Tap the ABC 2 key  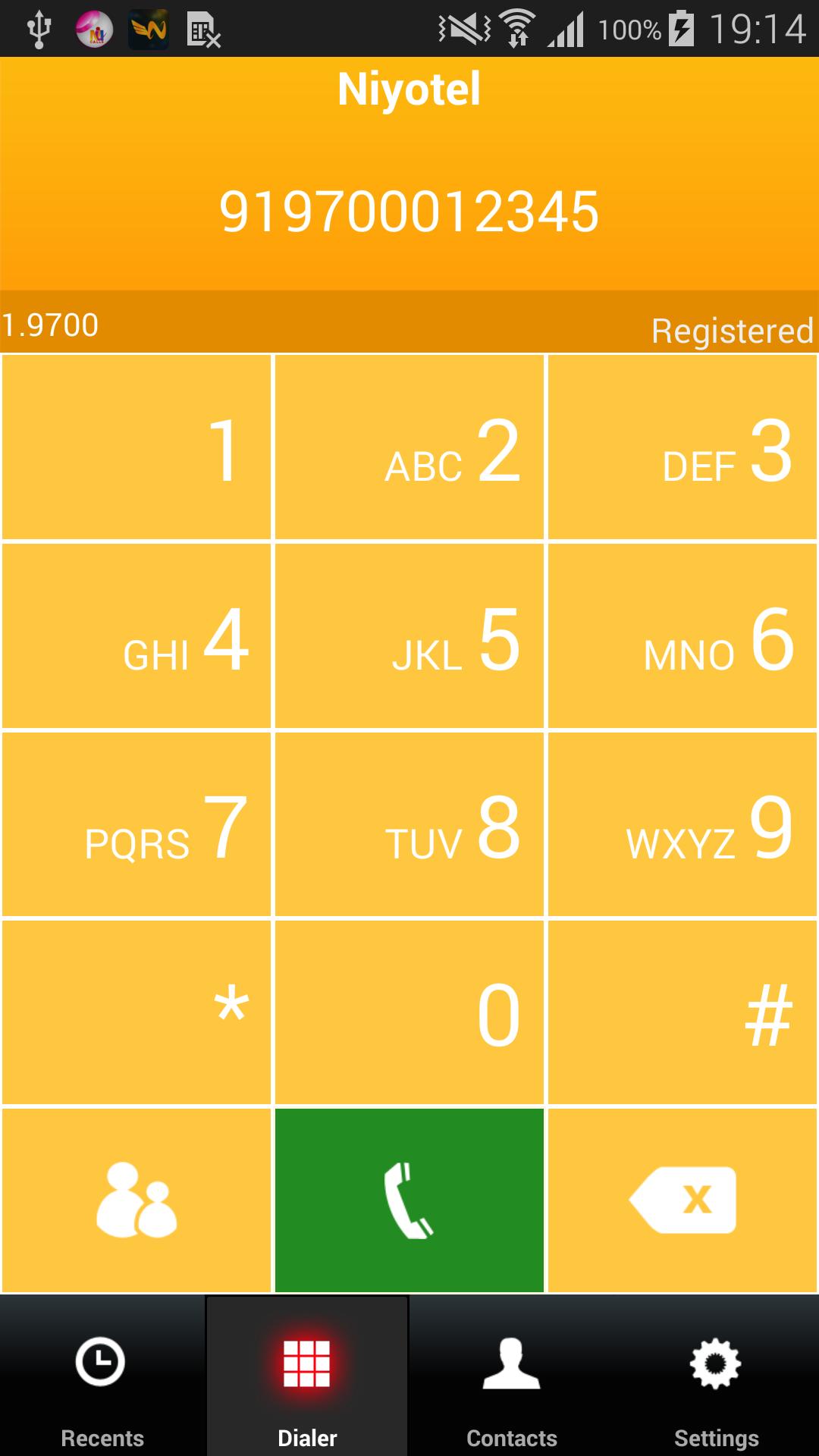click(x=409, y=447)
